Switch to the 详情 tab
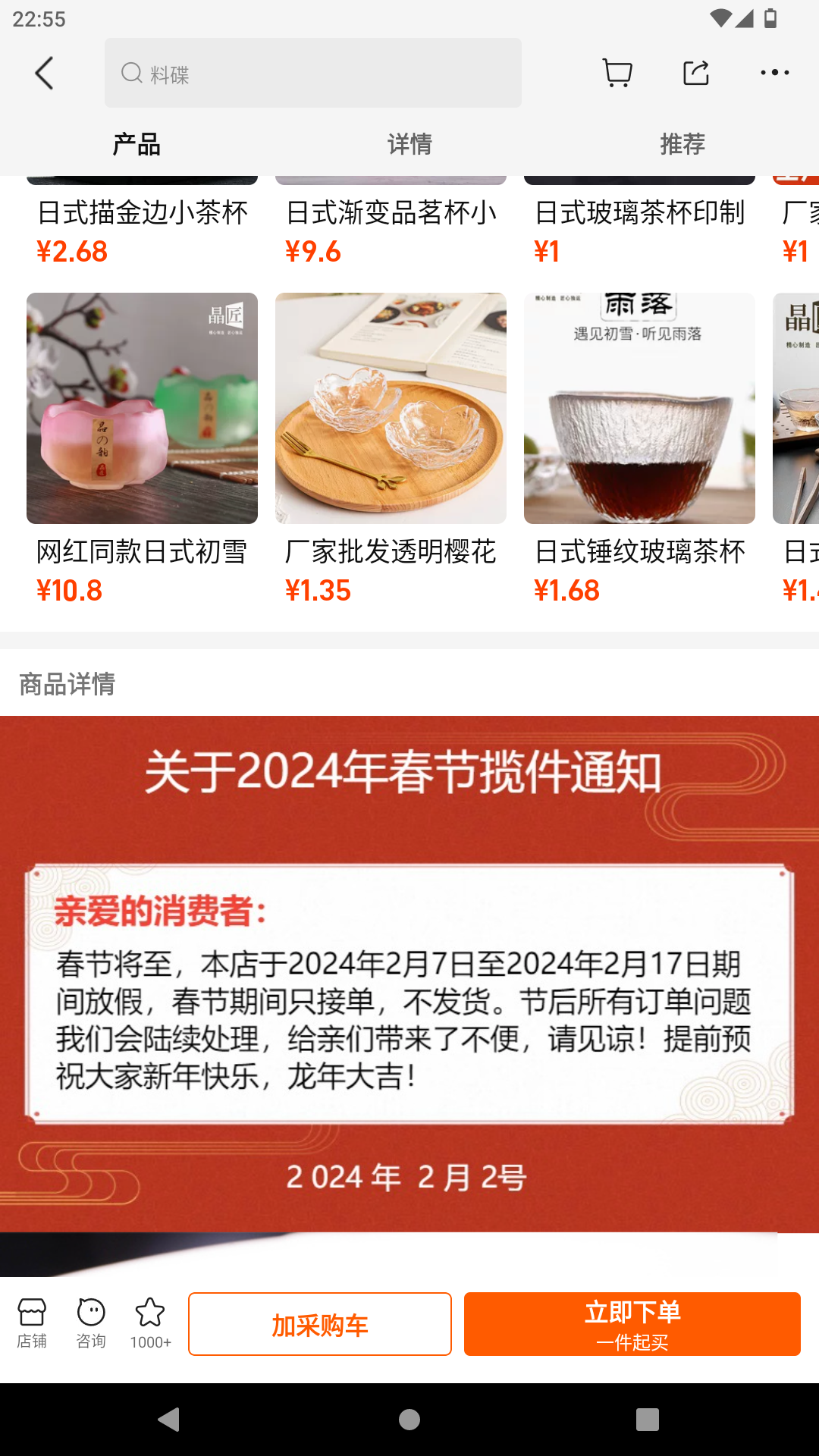The height and width of the screenshot is (1456, 819). [x=409, y=144]
